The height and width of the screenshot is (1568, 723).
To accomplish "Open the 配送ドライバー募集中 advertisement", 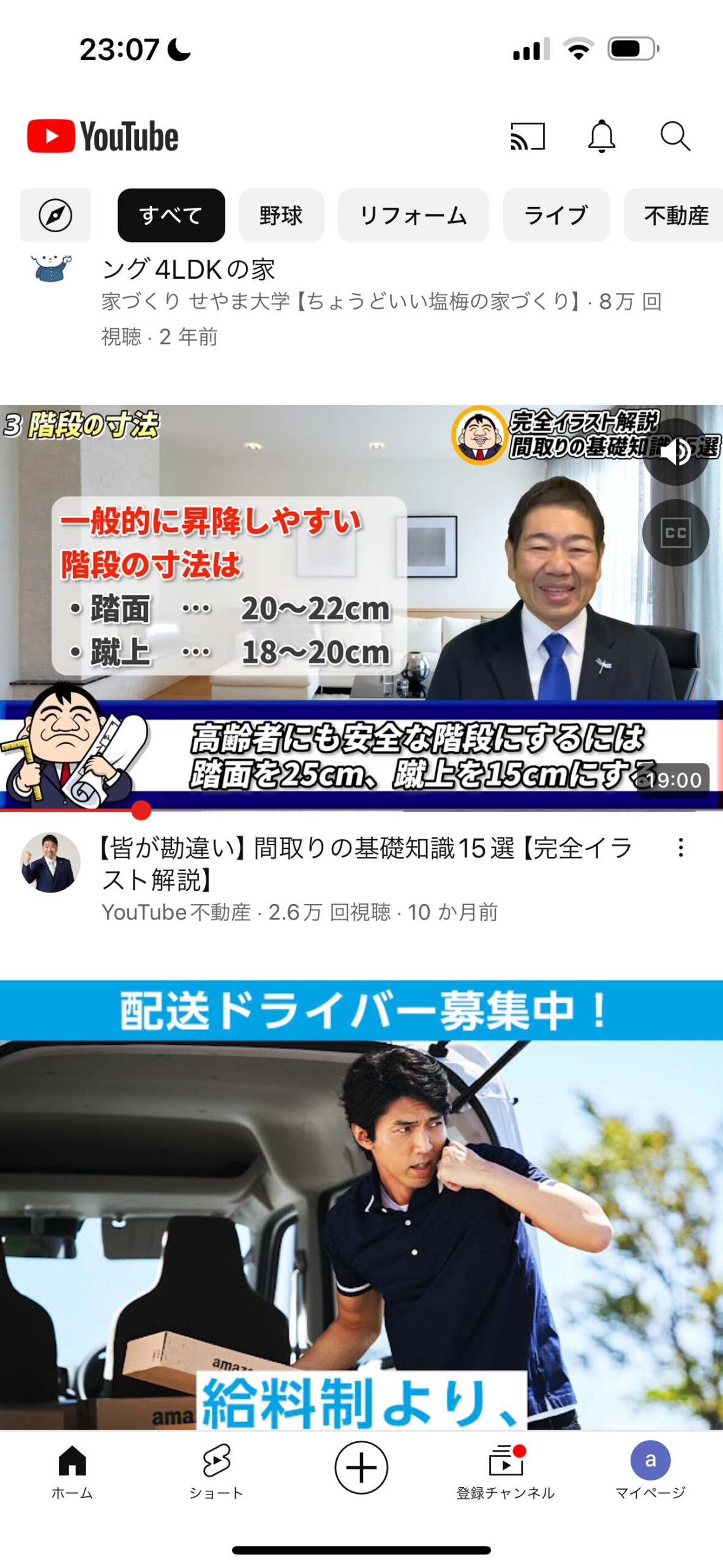I will click(361, 1204).
